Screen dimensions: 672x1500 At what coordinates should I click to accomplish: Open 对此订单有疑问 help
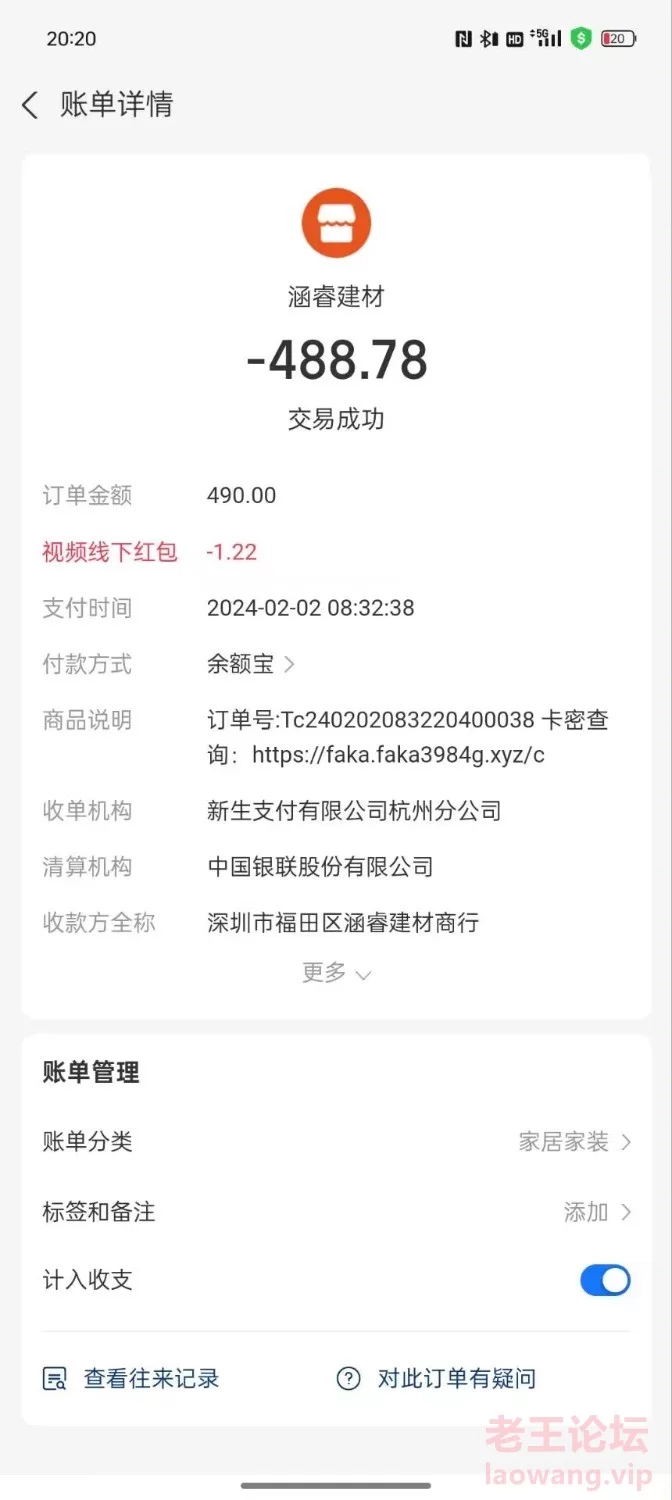pyautogui.click(x=436, y=1379)
